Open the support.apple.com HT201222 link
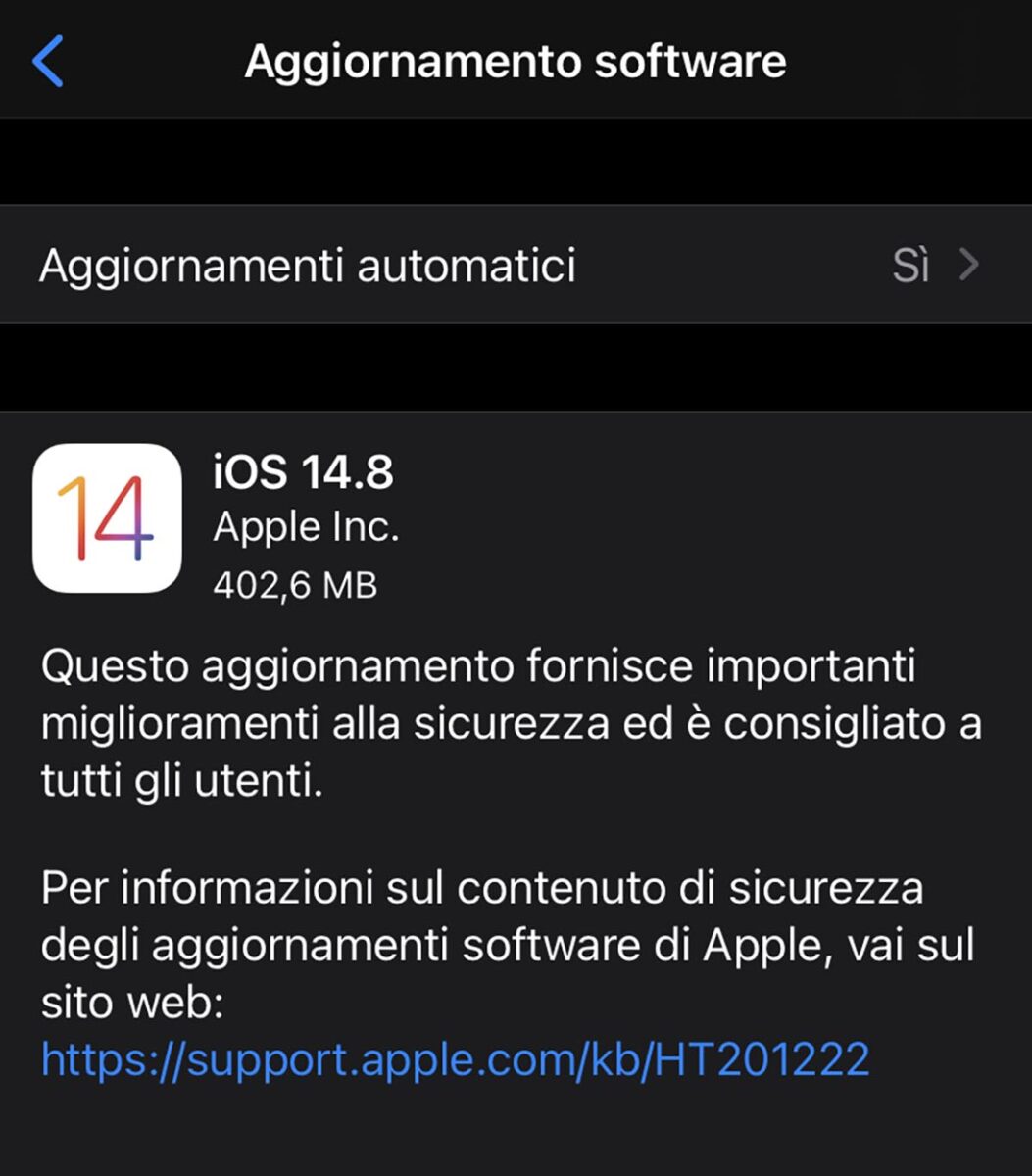Screen dimensions: 1032x1176 click(x=455, y=1058)
